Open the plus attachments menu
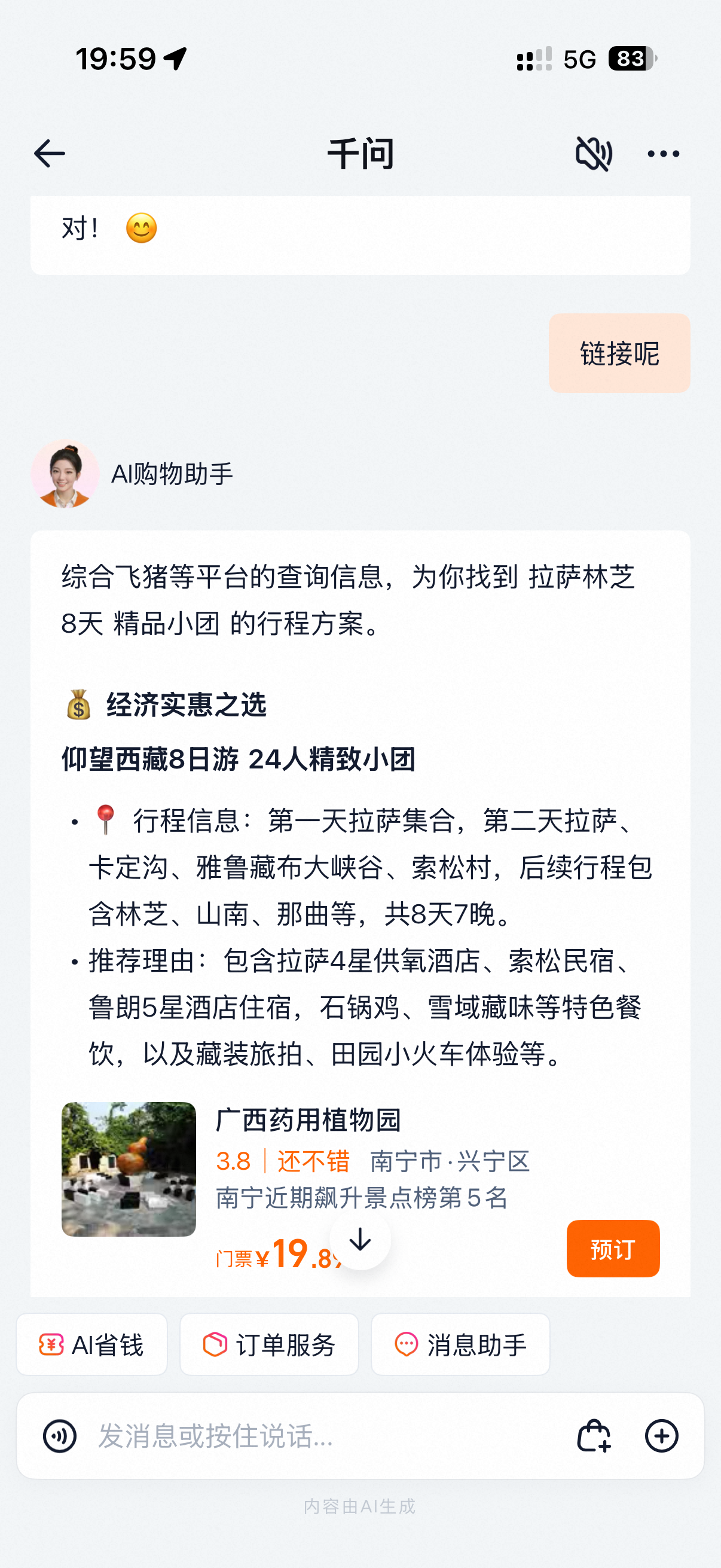 661,1436
